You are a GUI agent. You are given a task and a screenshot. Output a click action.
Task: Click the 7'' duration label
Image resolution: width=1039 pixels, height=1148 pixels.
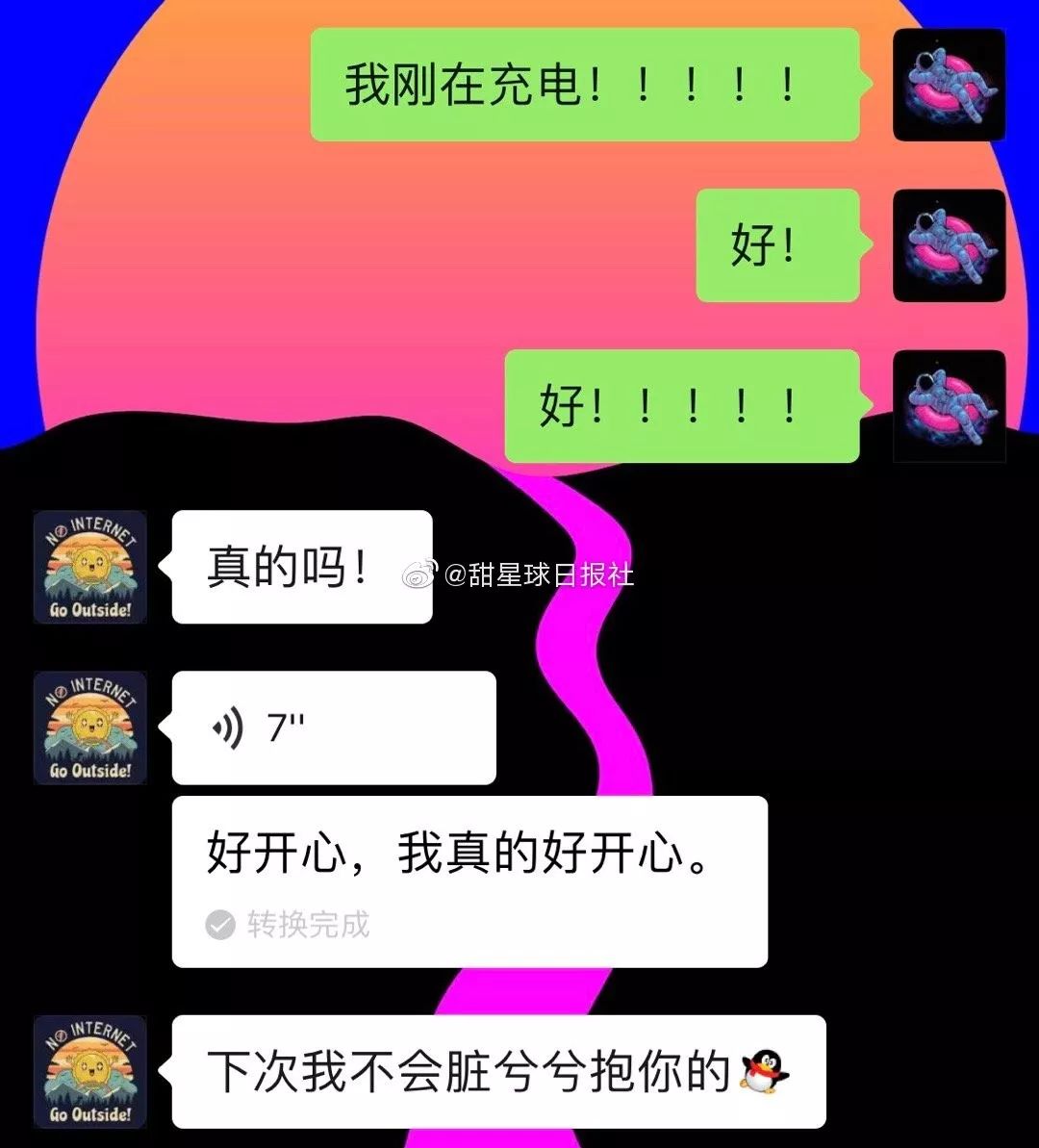pyautogui.click(x=284, y=728)
